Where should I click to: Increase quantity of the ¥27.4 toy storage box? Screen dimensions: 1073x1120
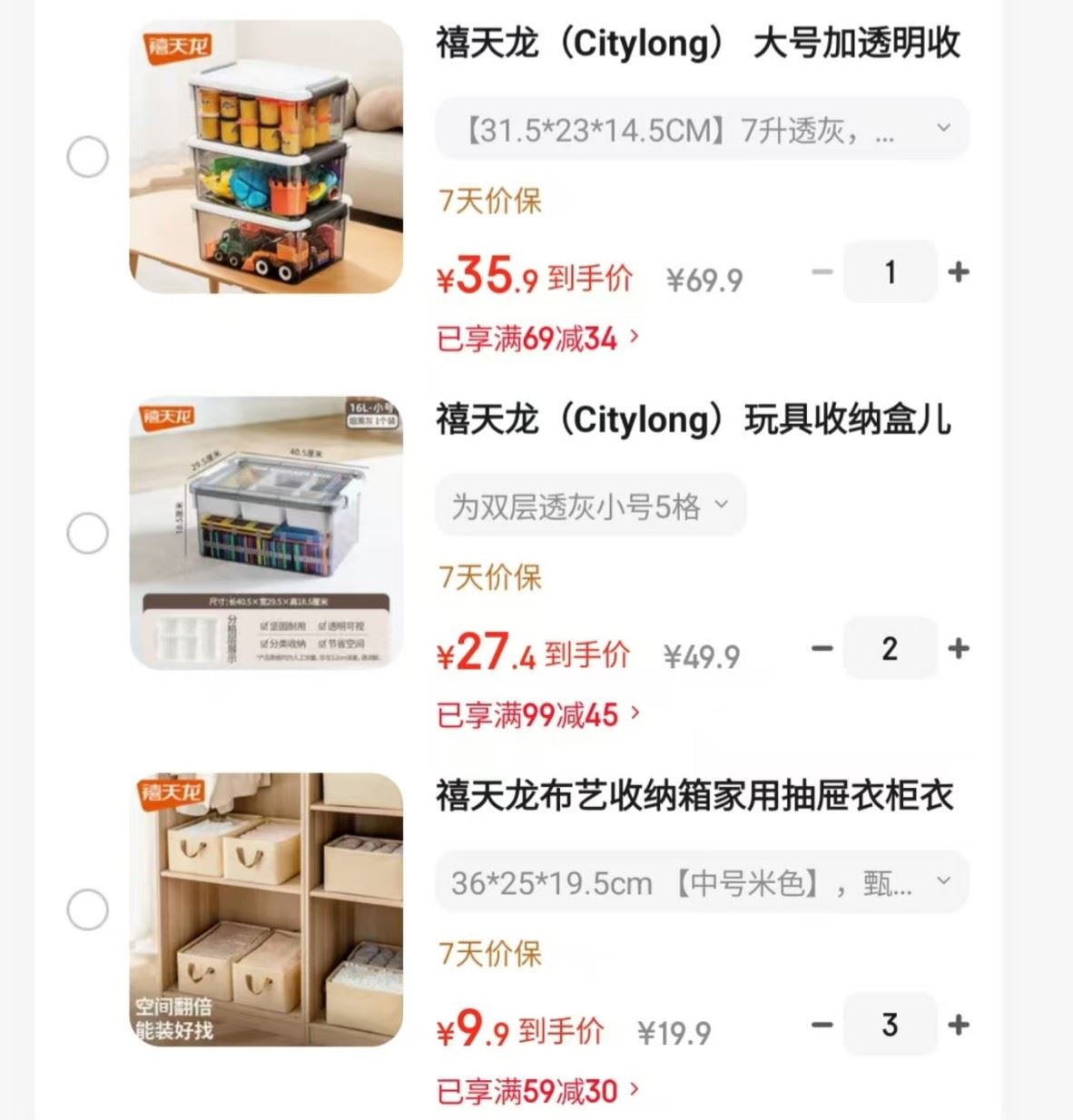click(x=959, y=648)
